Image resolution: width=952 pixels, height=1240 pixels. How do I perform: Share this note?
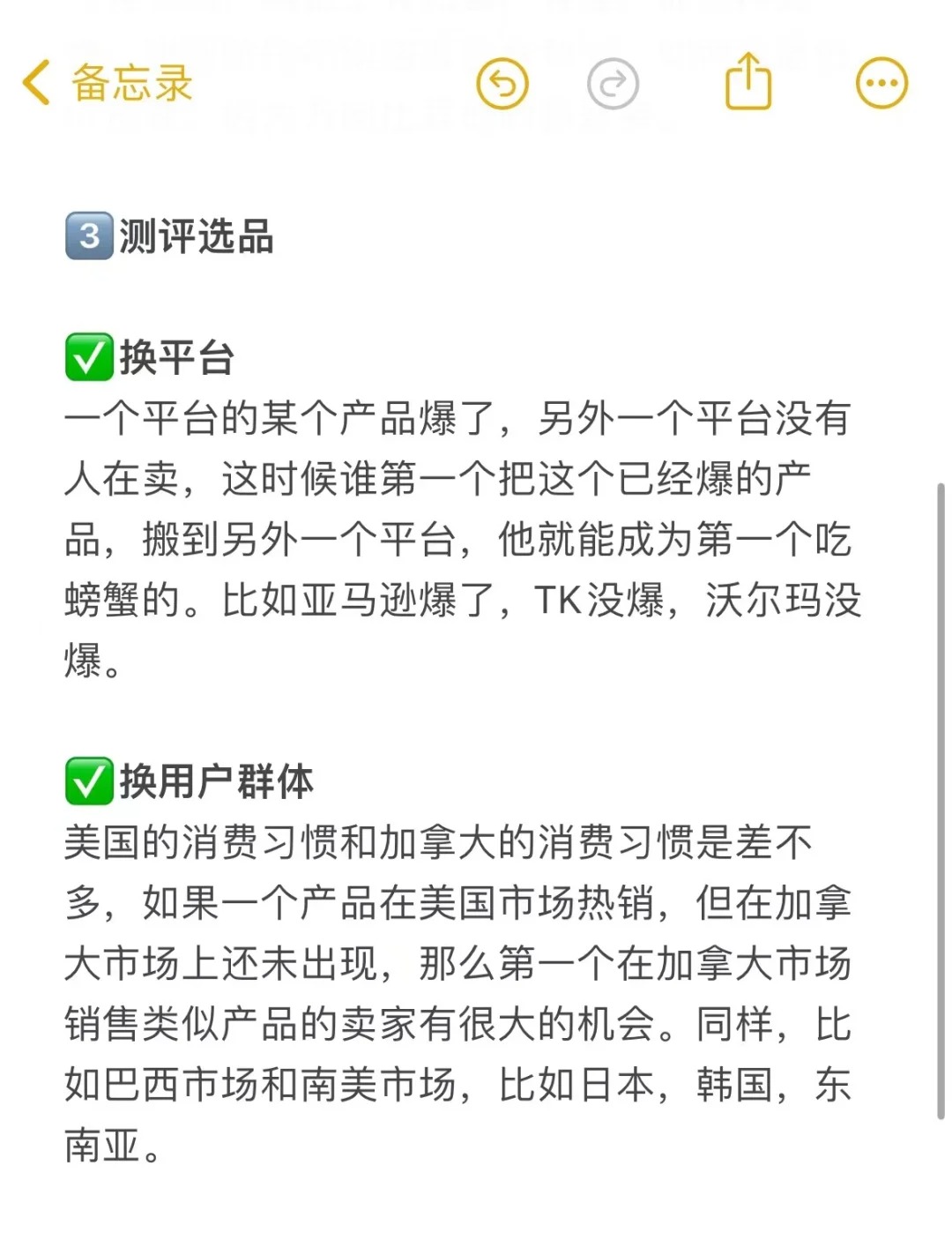click(x=747, y=82)
